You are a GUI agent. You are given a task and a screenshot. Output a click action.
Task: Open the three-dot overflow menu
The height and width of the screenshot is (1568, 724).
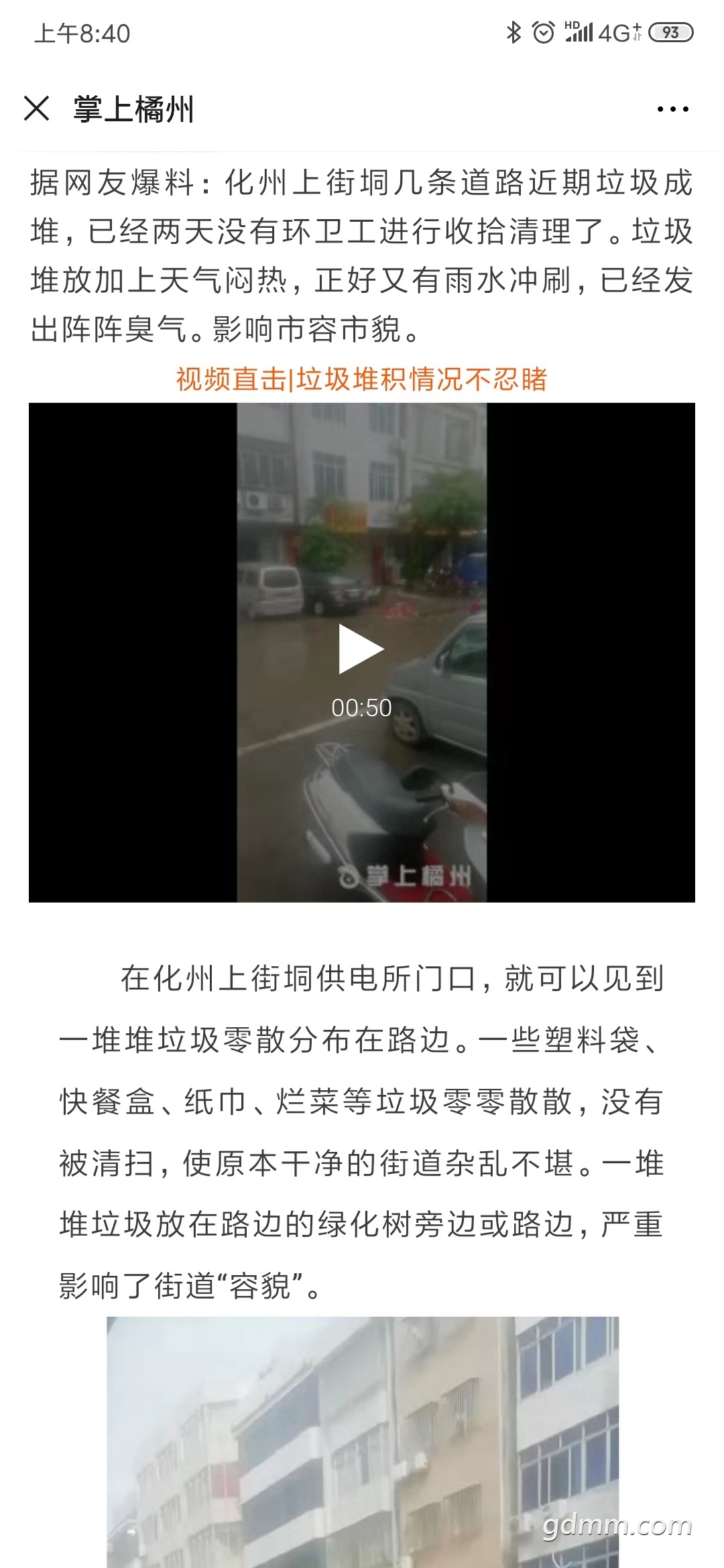[x=672, y=109]
